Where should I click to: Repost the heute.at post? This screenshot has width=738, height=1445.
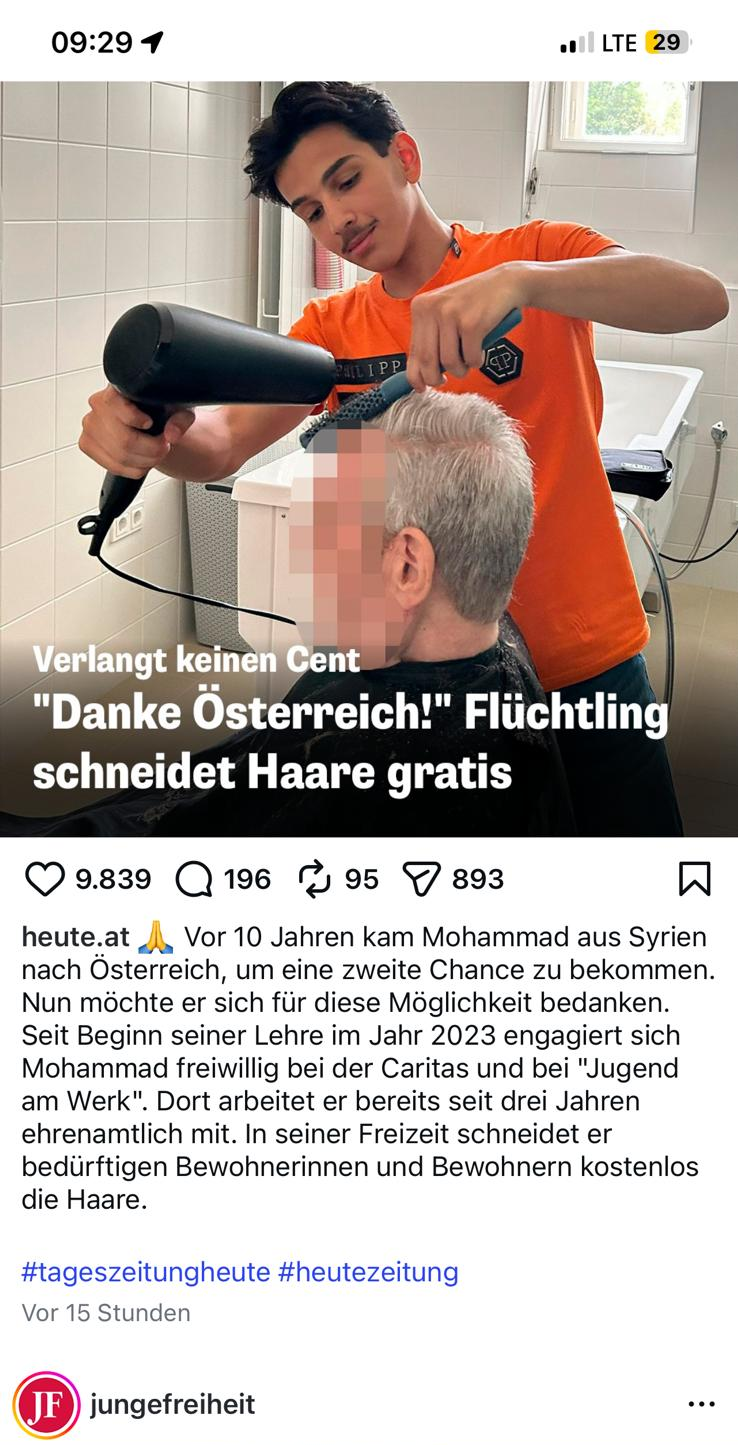tap(315, 879)
